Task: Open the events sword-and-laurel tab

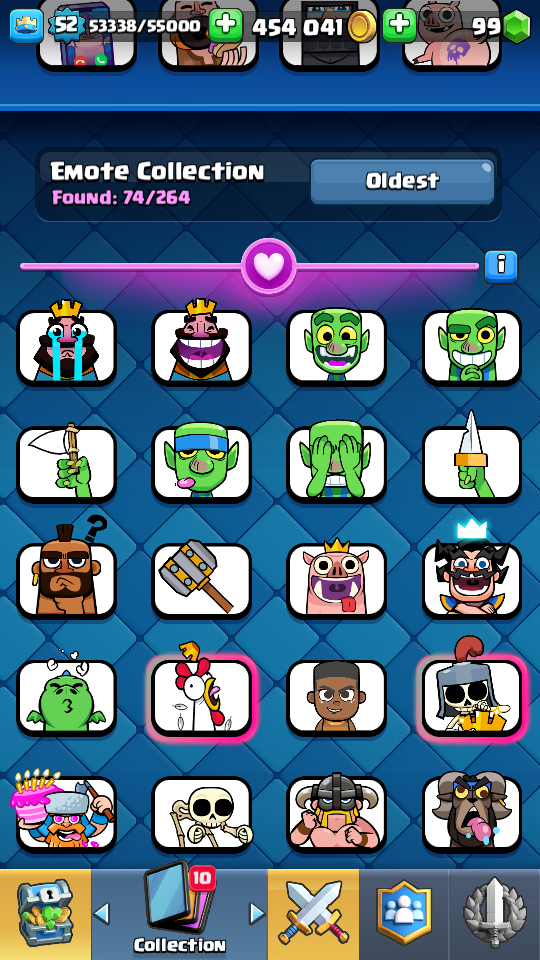Action: tap(495, 914)
